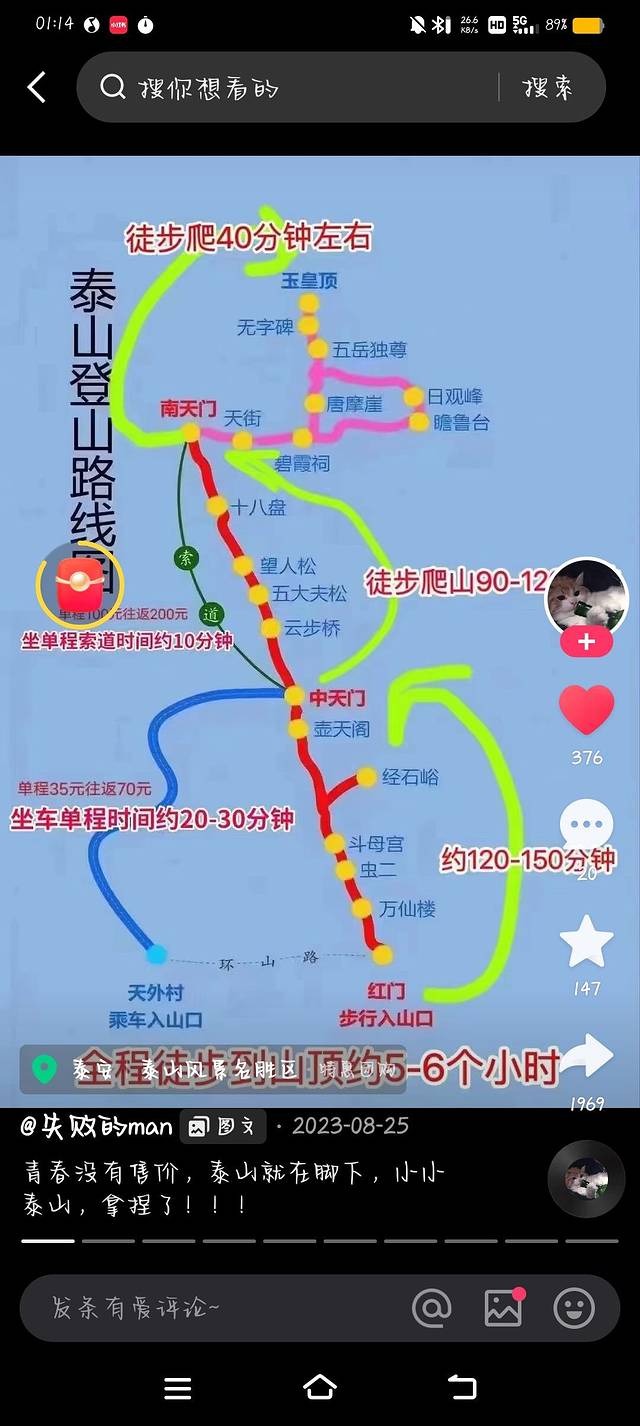
Task: Open the red envelope reward icon
Action: coord(79,582)
